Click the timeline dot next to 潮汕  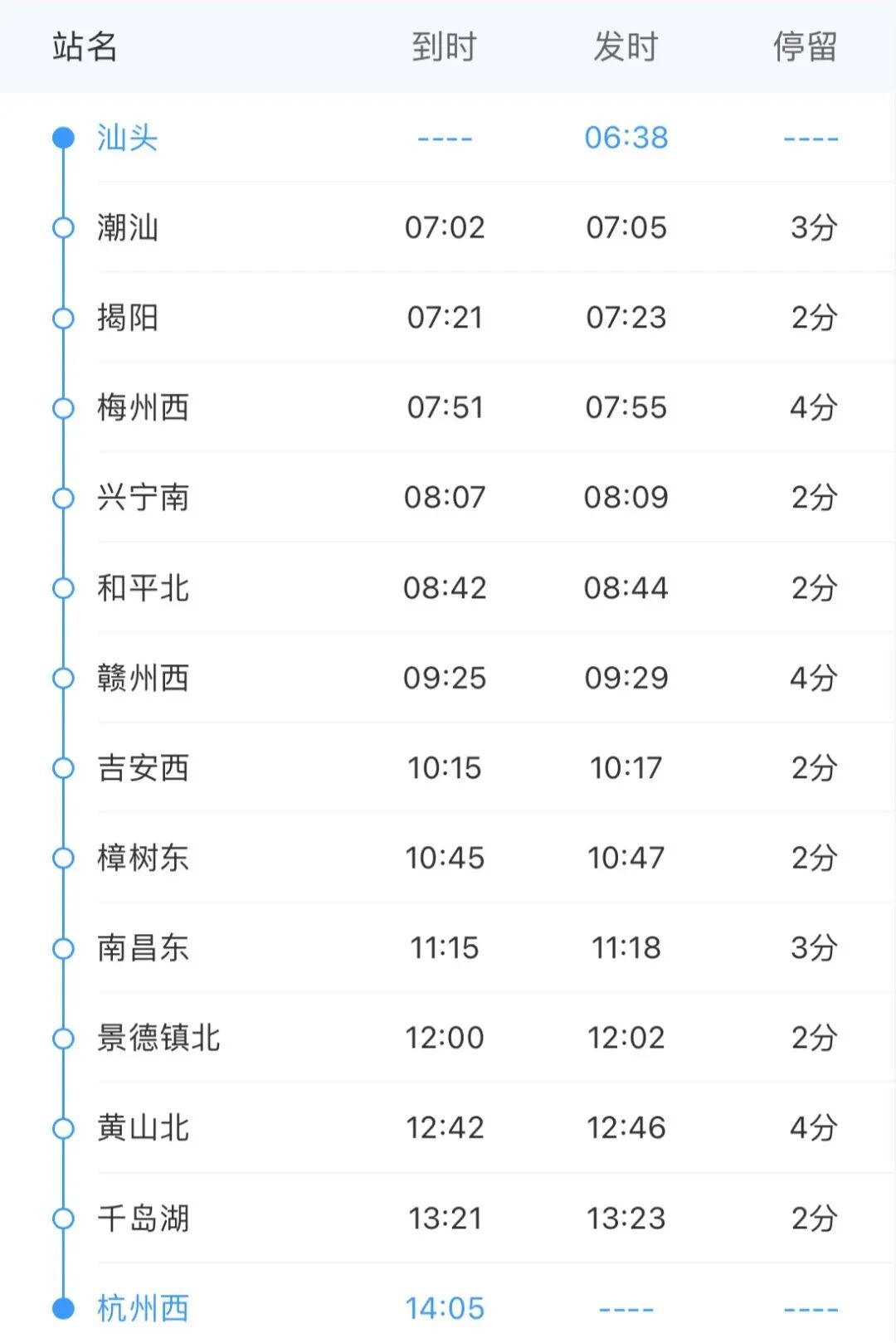pyautogui.click(x=61, y=227)
